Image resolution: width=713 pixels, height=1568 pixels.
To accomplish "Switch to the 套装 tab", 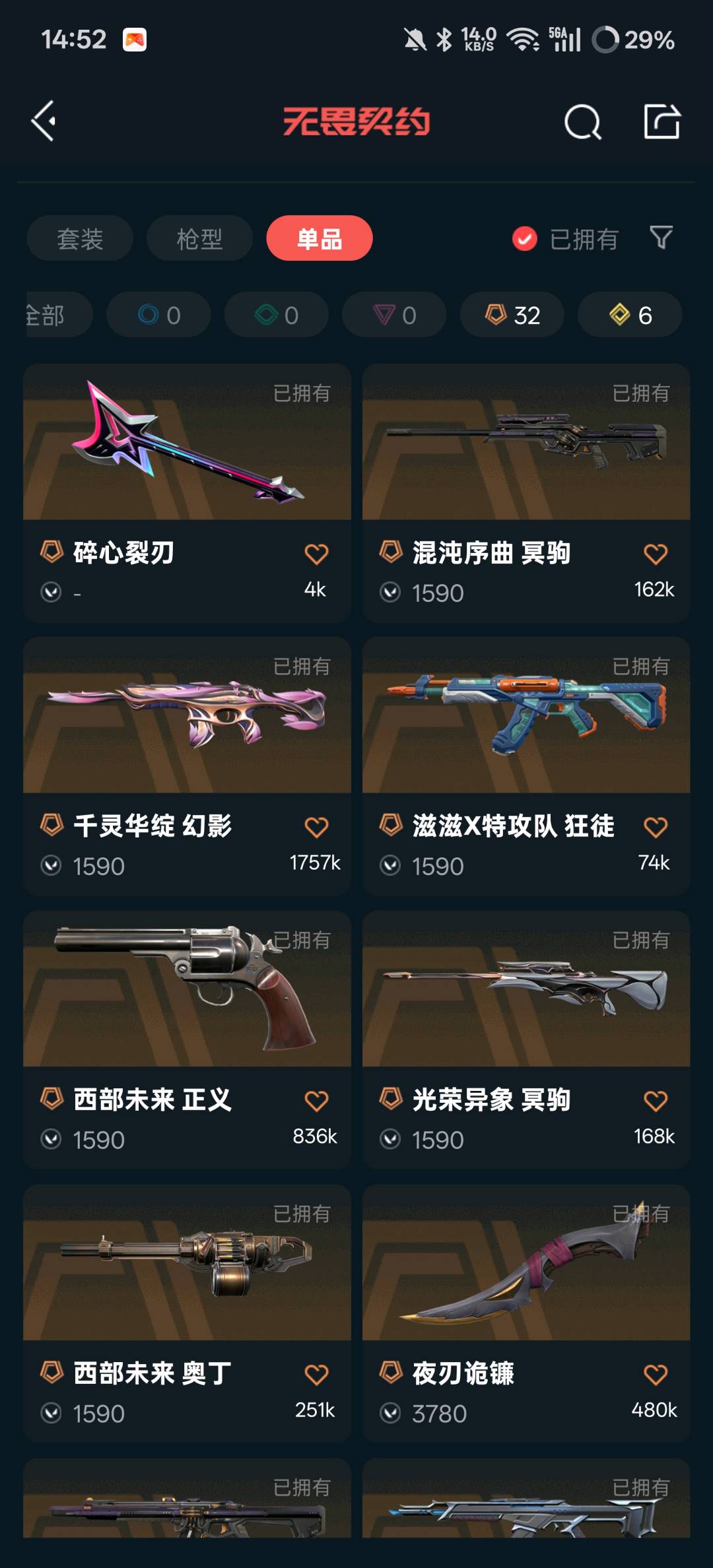I will 80,238.
